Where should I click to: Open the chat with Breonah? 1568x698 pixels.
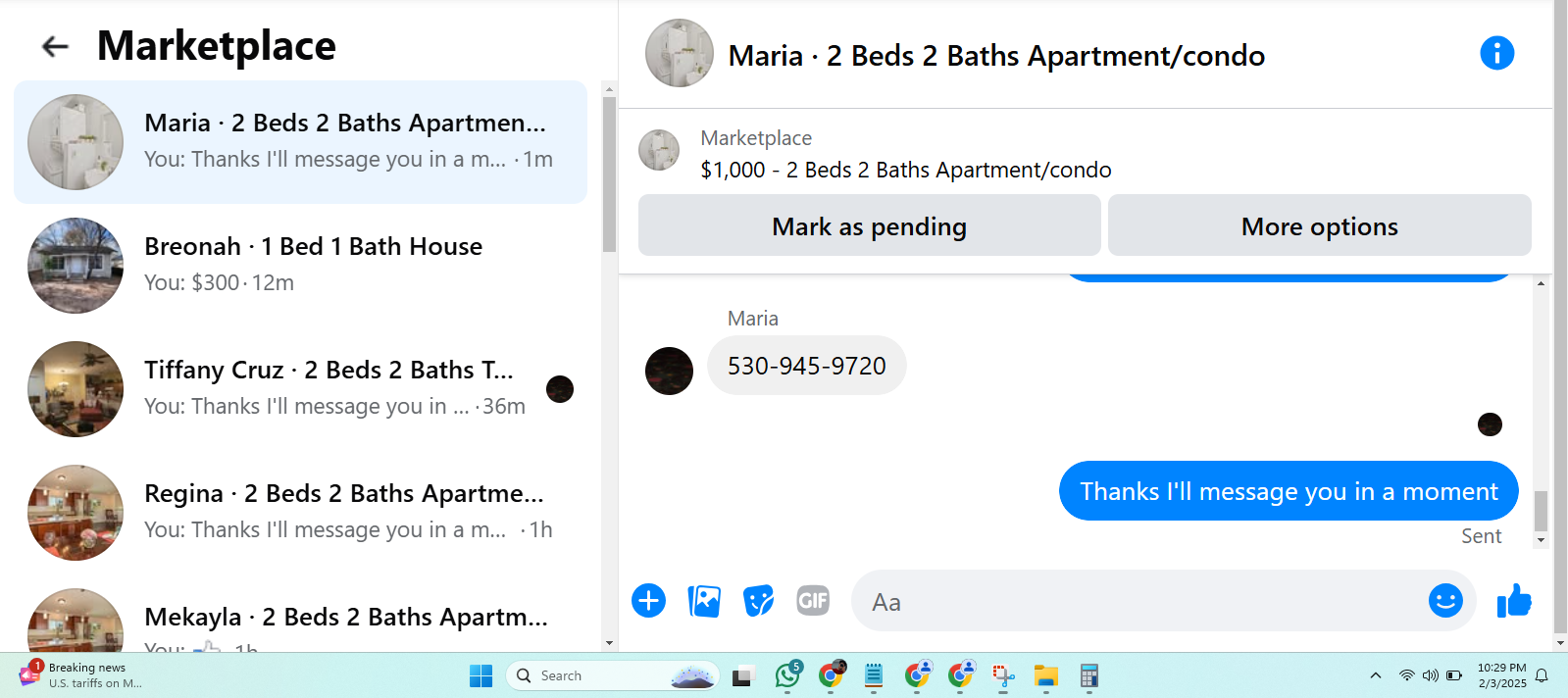pyautogui.click(x=300, y=266)
